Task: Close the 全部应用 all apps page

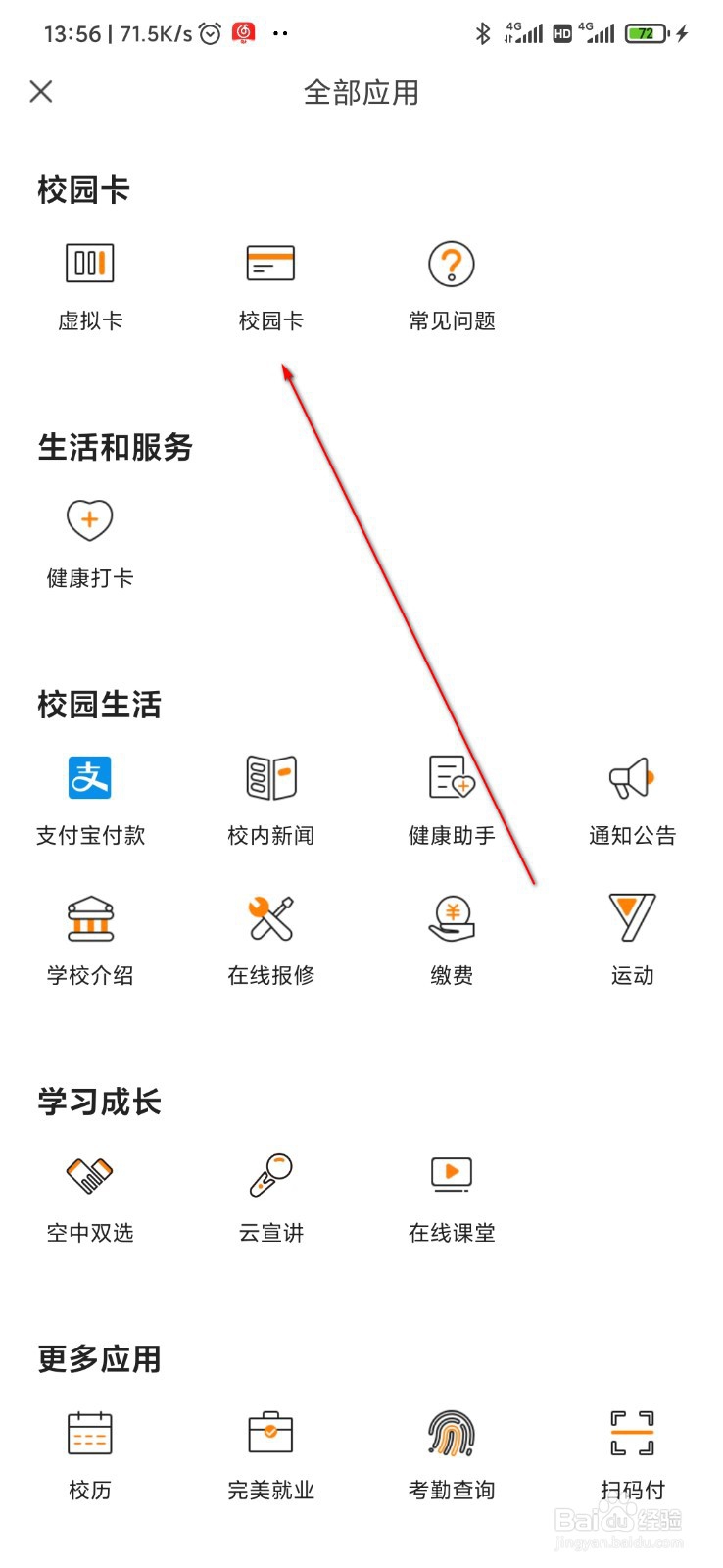Action: [x=41, y=91]
